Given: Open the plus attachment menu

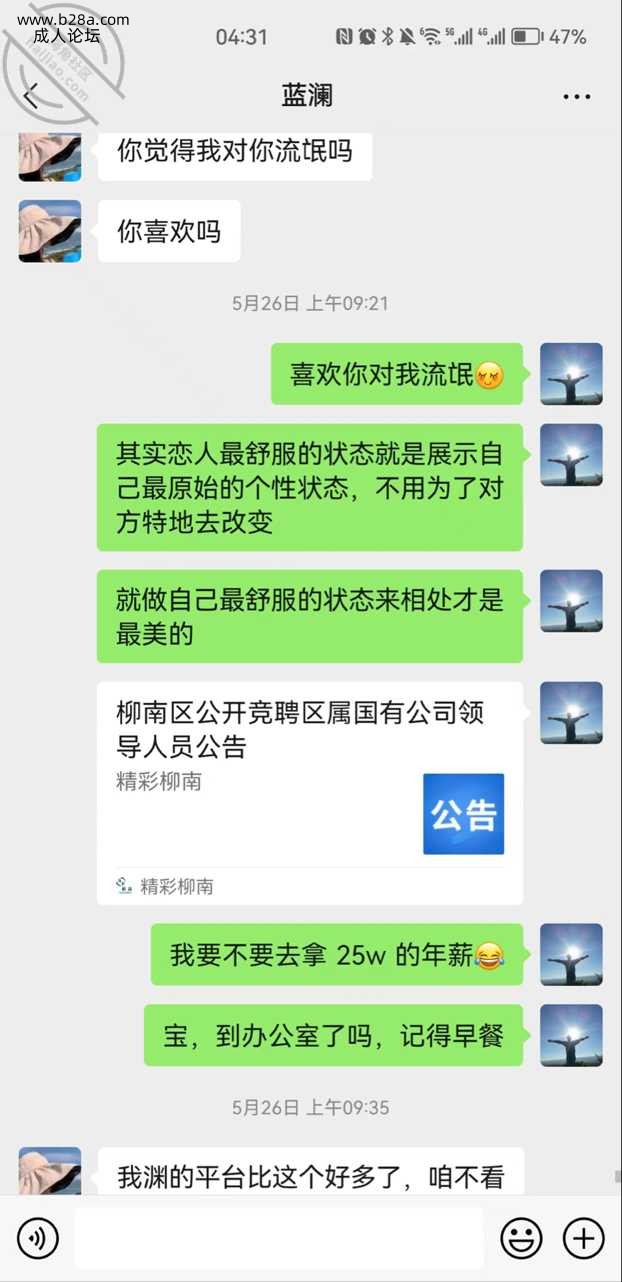Looking at the screenshot, I should (583, 1238).
